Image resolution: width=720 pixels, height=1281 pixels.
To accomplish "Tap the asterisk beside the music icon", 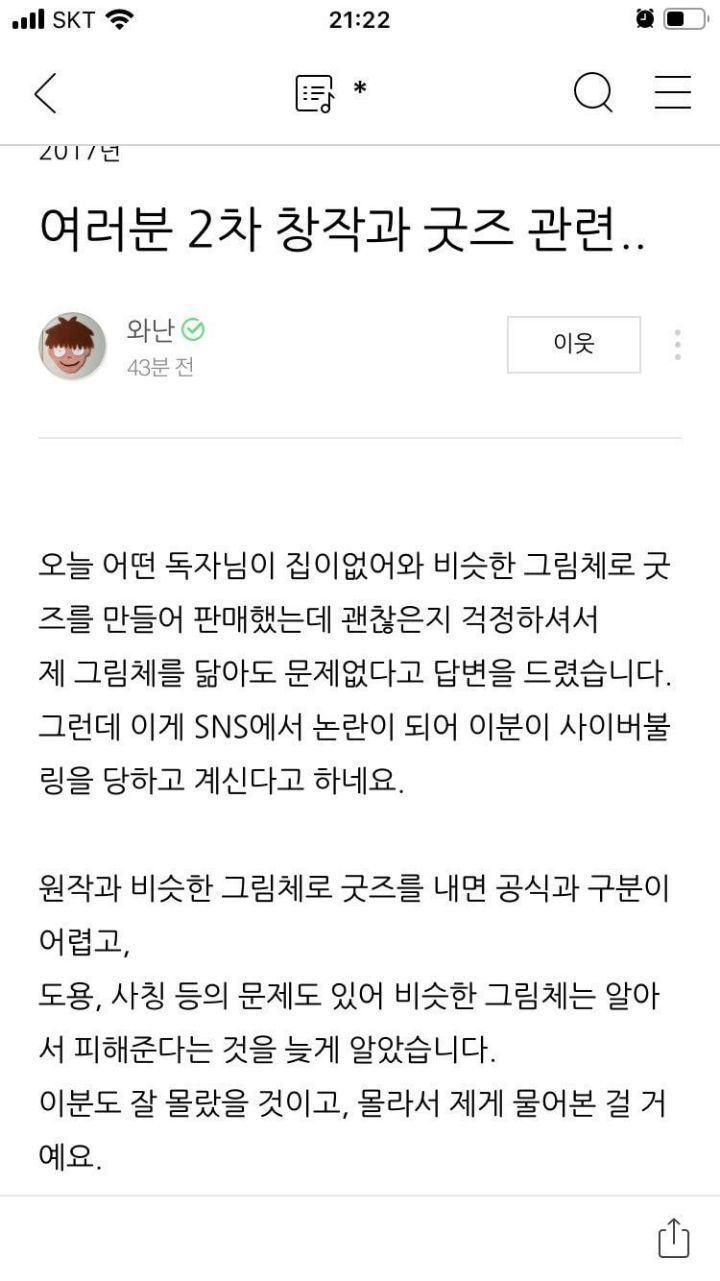I will click(x=359, y=89).
